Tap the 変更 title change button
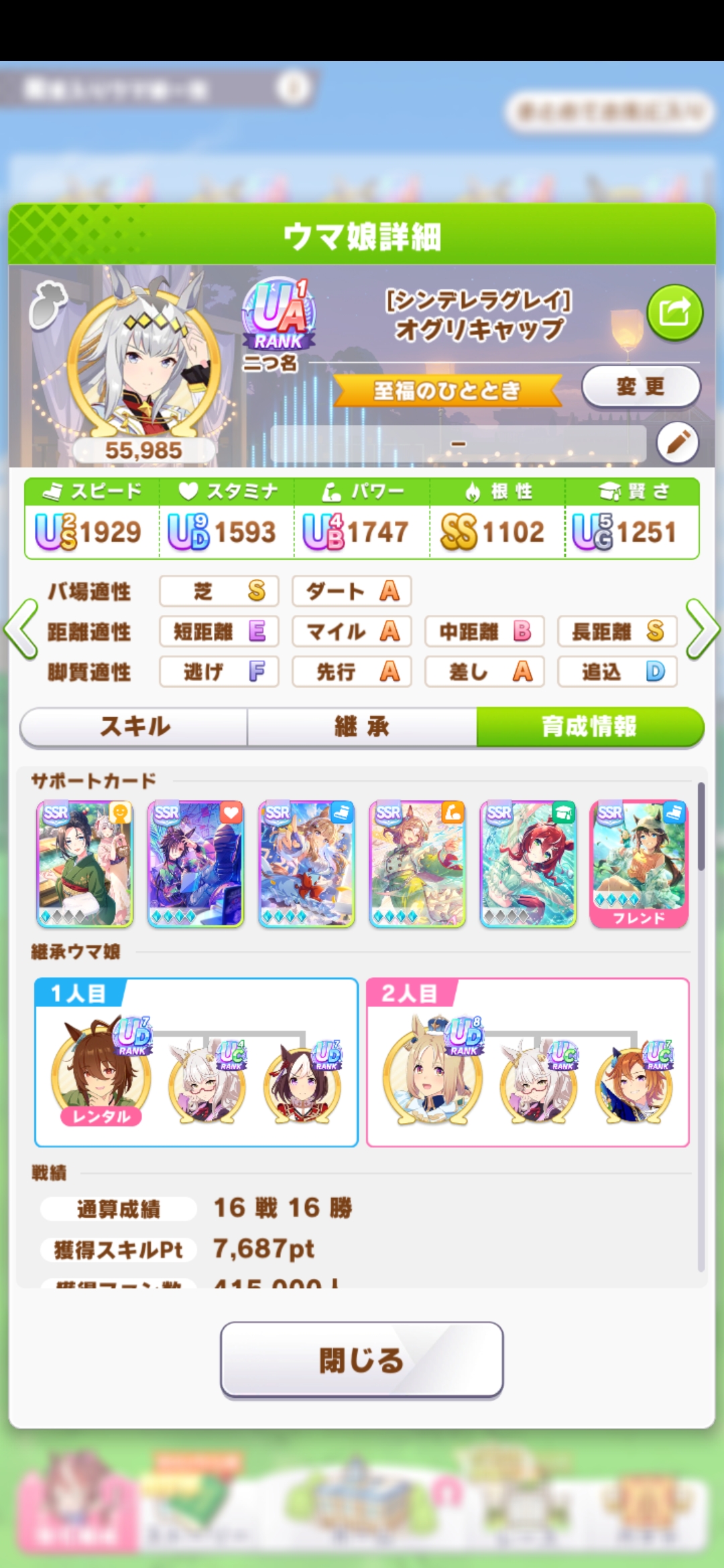This screenshot has height=1568, width=724. [x=640, y=387]
